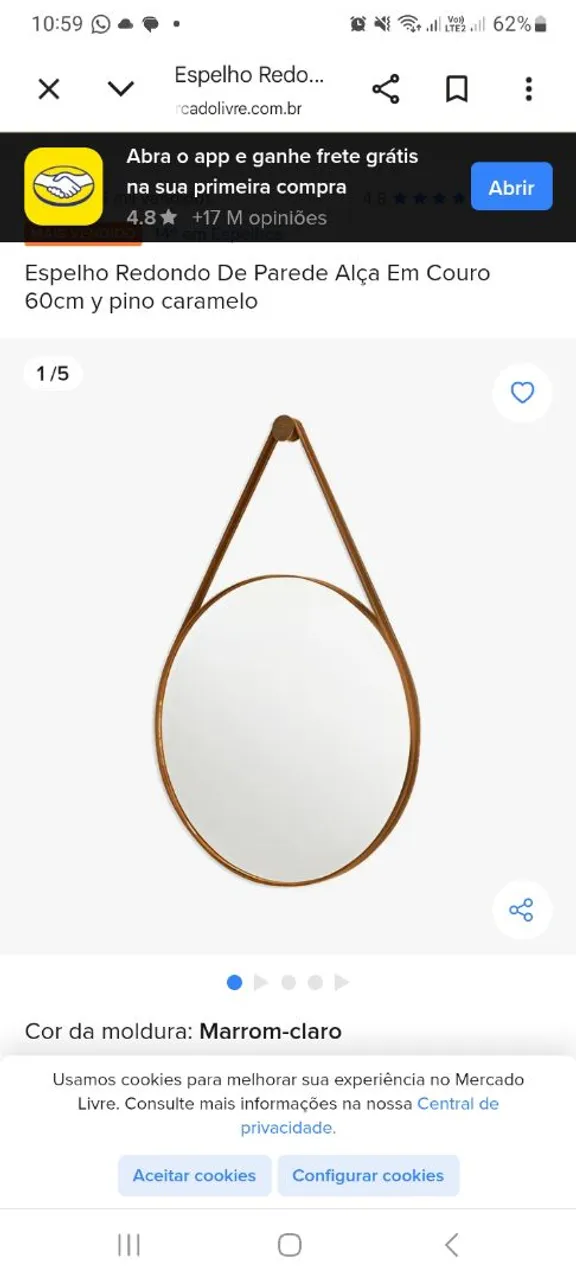Image resolution: width=576 pixels, height=1280 pixels.
Task: Close the browser tab with X
Action: tap(49, 89)
